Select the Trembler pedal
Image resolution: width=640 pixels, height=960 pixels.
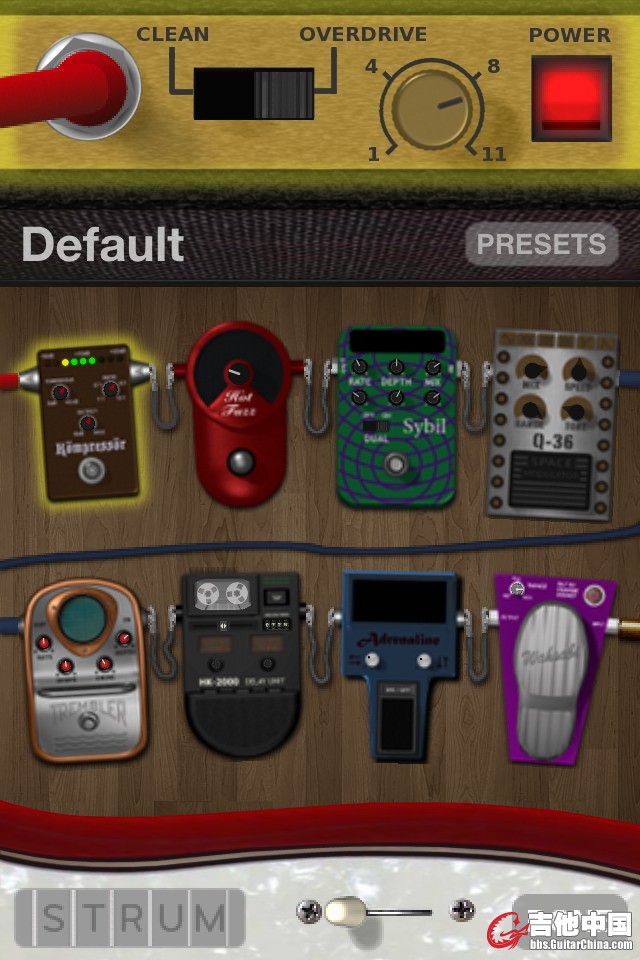[x=87, y=668]
